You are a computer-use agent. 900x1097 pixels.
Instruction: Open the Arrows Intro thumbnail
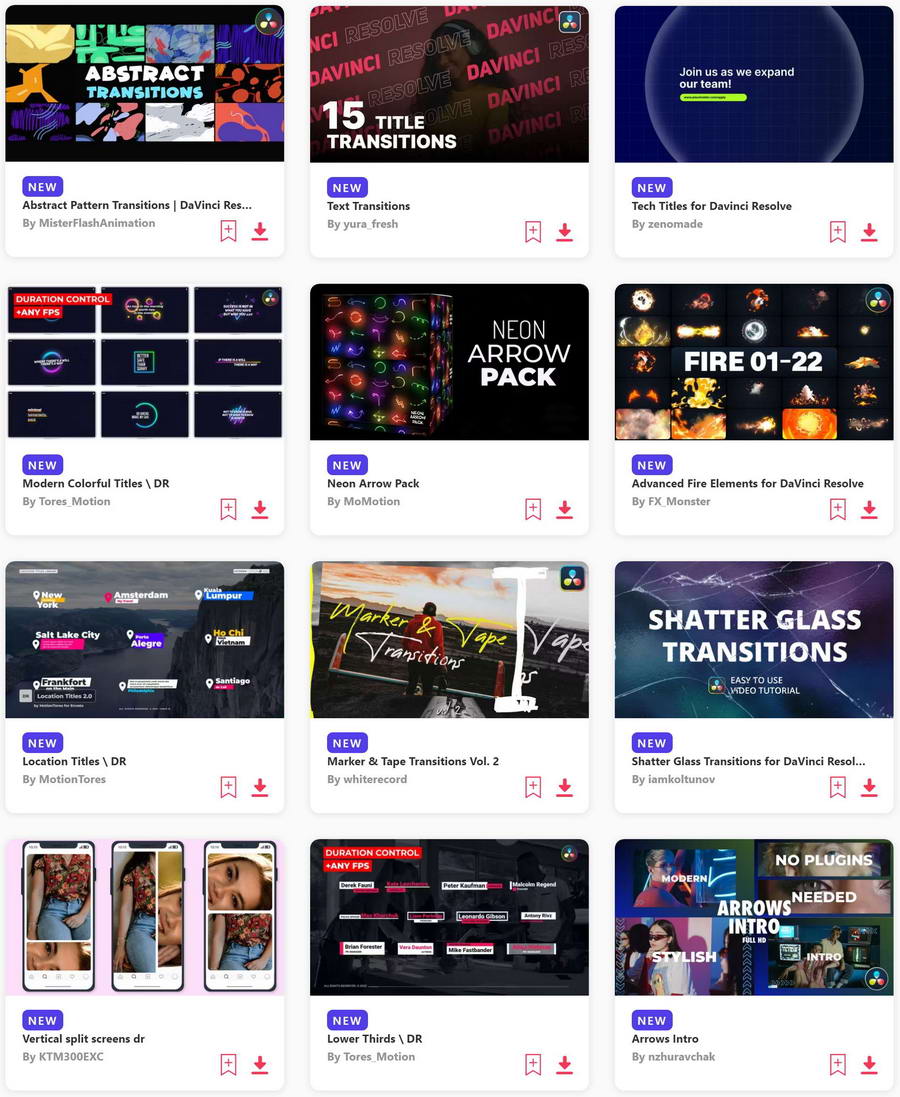click(754, 917)
